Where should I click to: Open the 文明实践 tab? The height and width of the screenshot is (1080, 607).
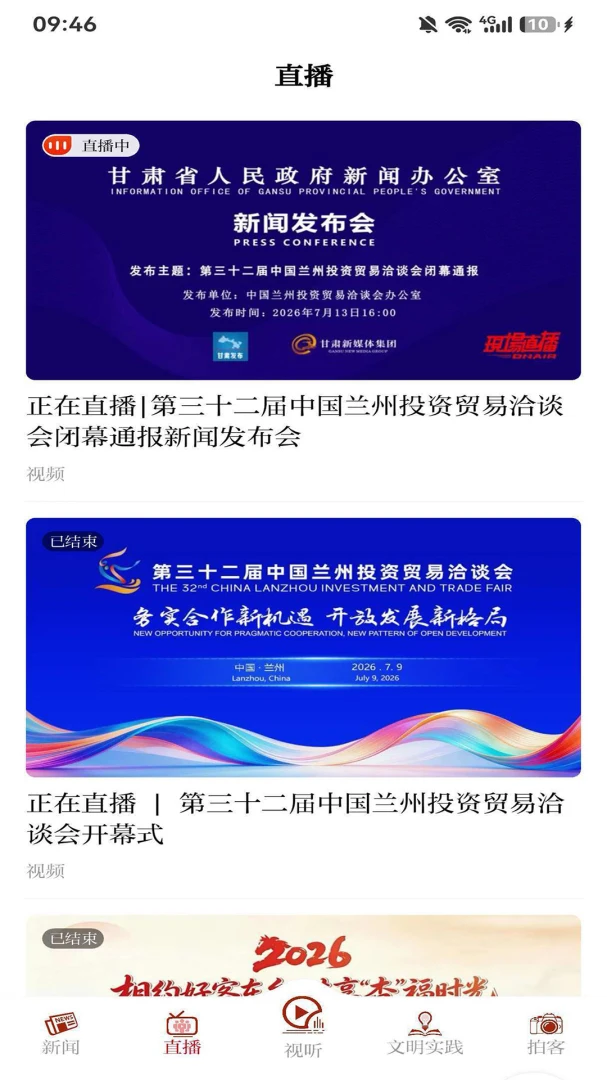[x=424, y=1033]
